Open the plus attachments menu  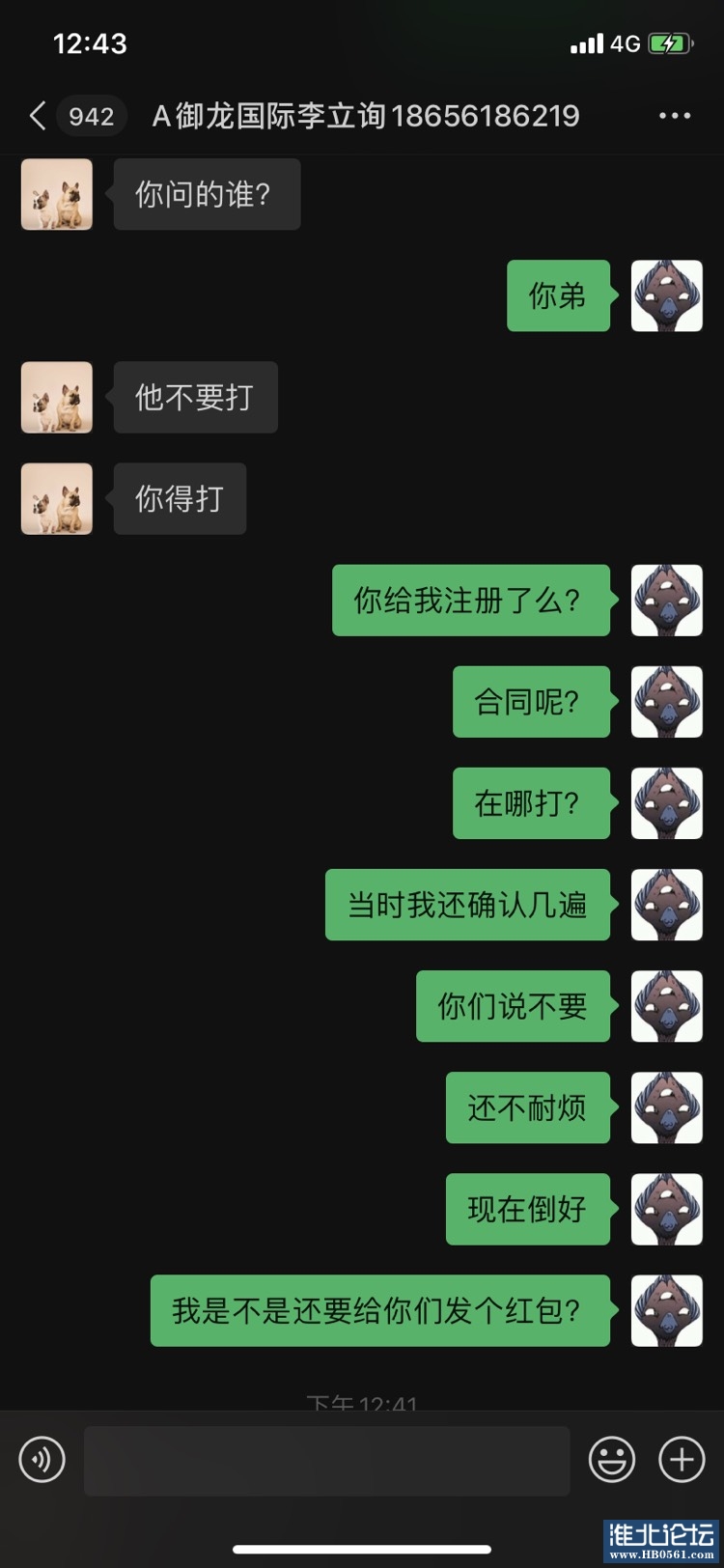[x=682, y=1459]
